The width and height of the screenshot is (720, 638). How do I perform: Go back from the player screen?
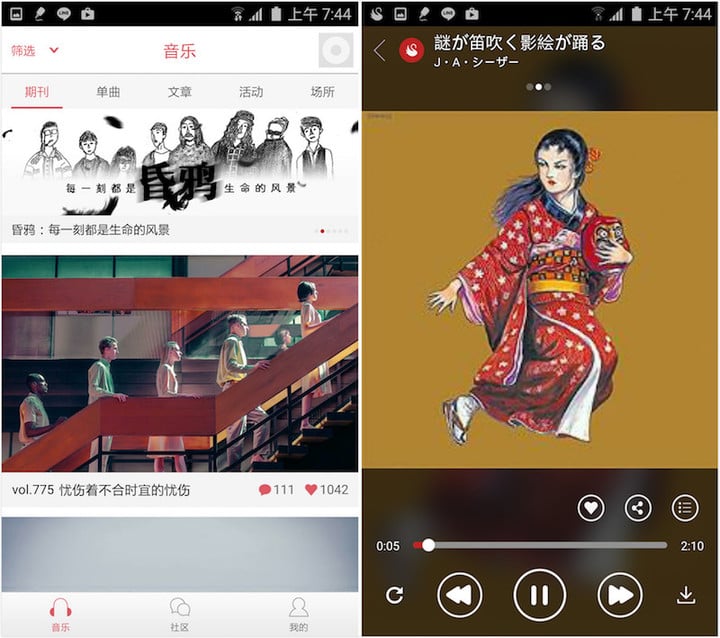[x=379, y=50]
